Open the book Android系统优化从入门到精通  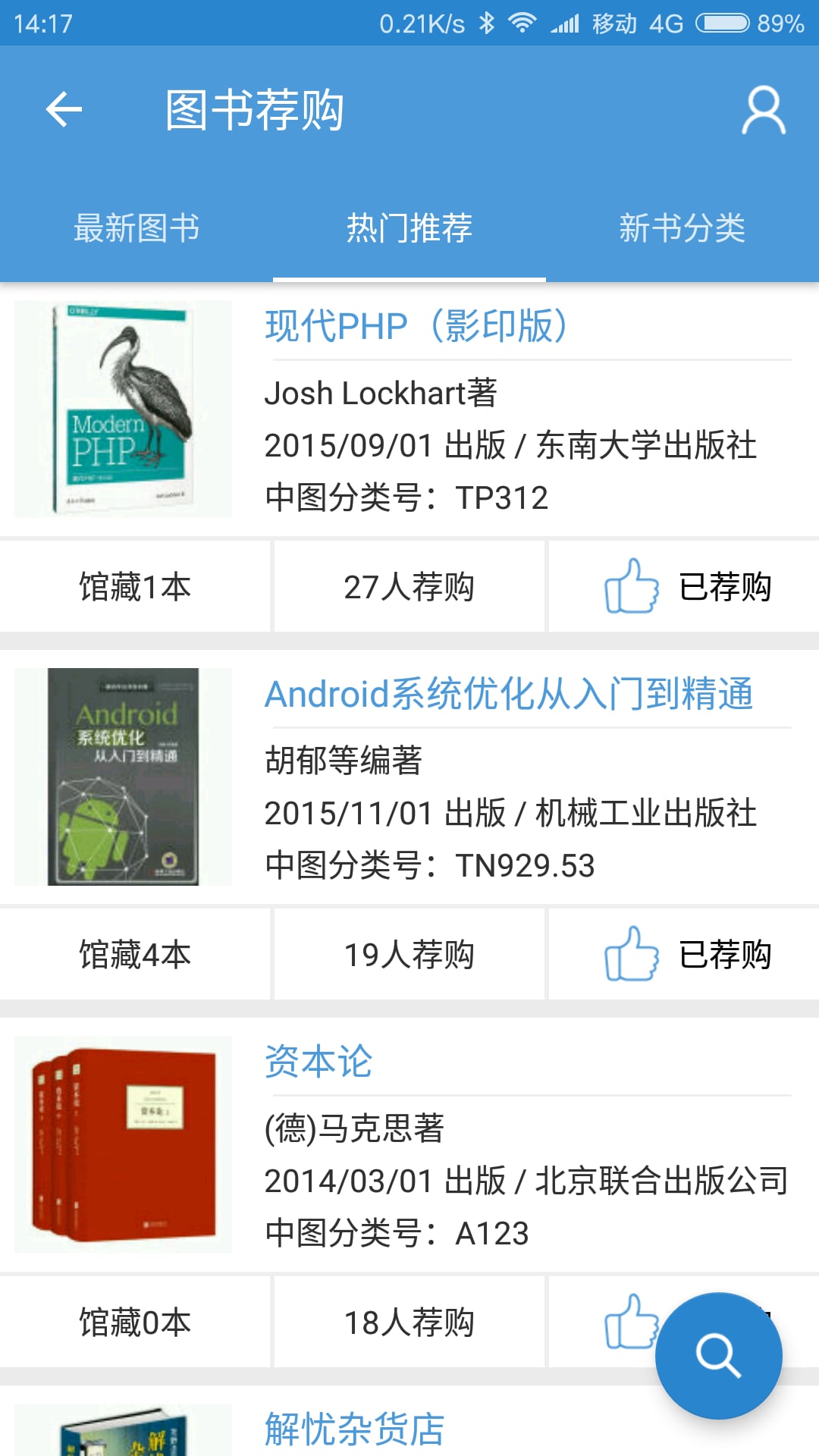click(508, 695)
